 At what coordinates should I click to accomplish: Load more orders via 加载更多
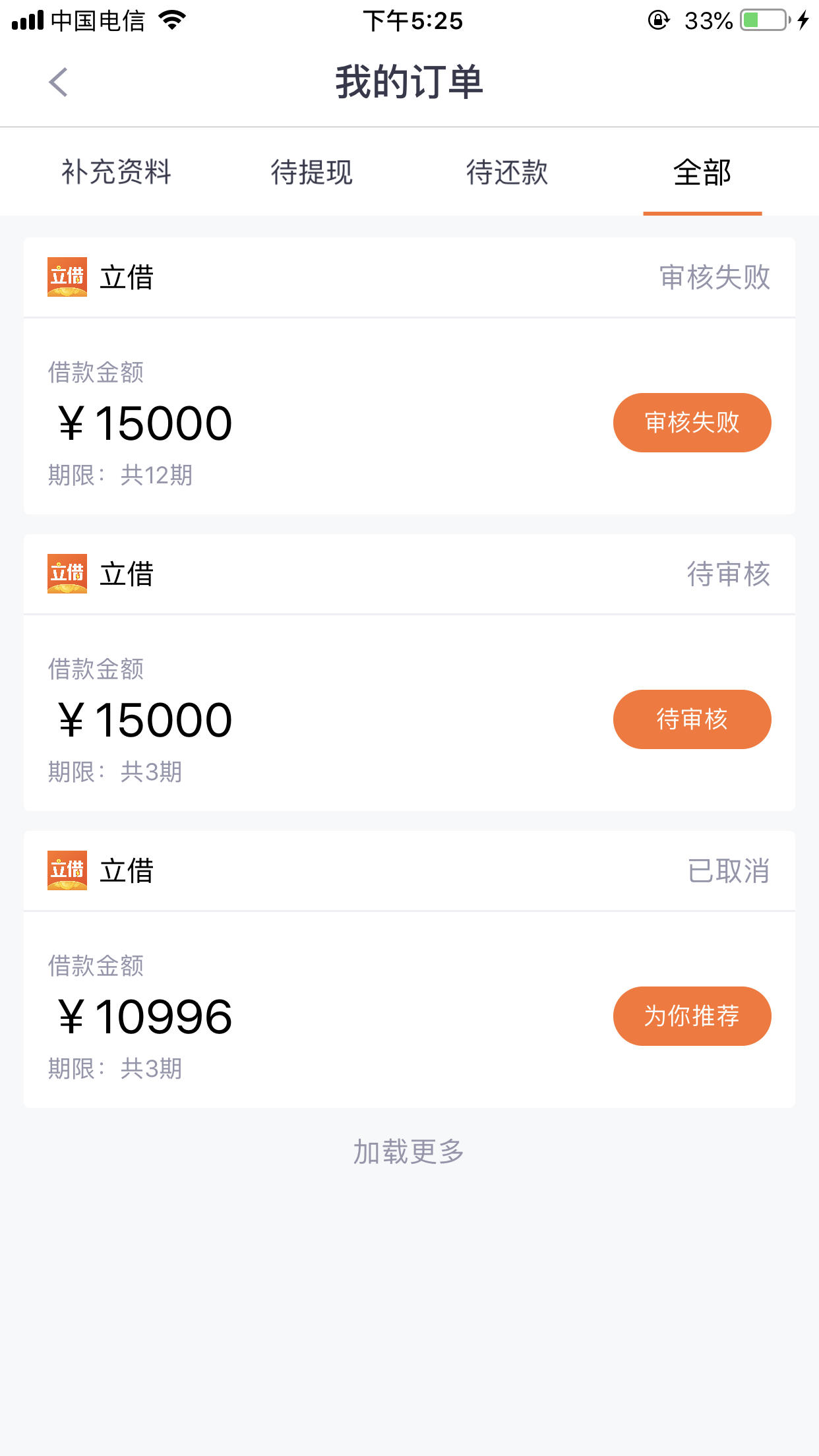click(x=409, y=1152)
